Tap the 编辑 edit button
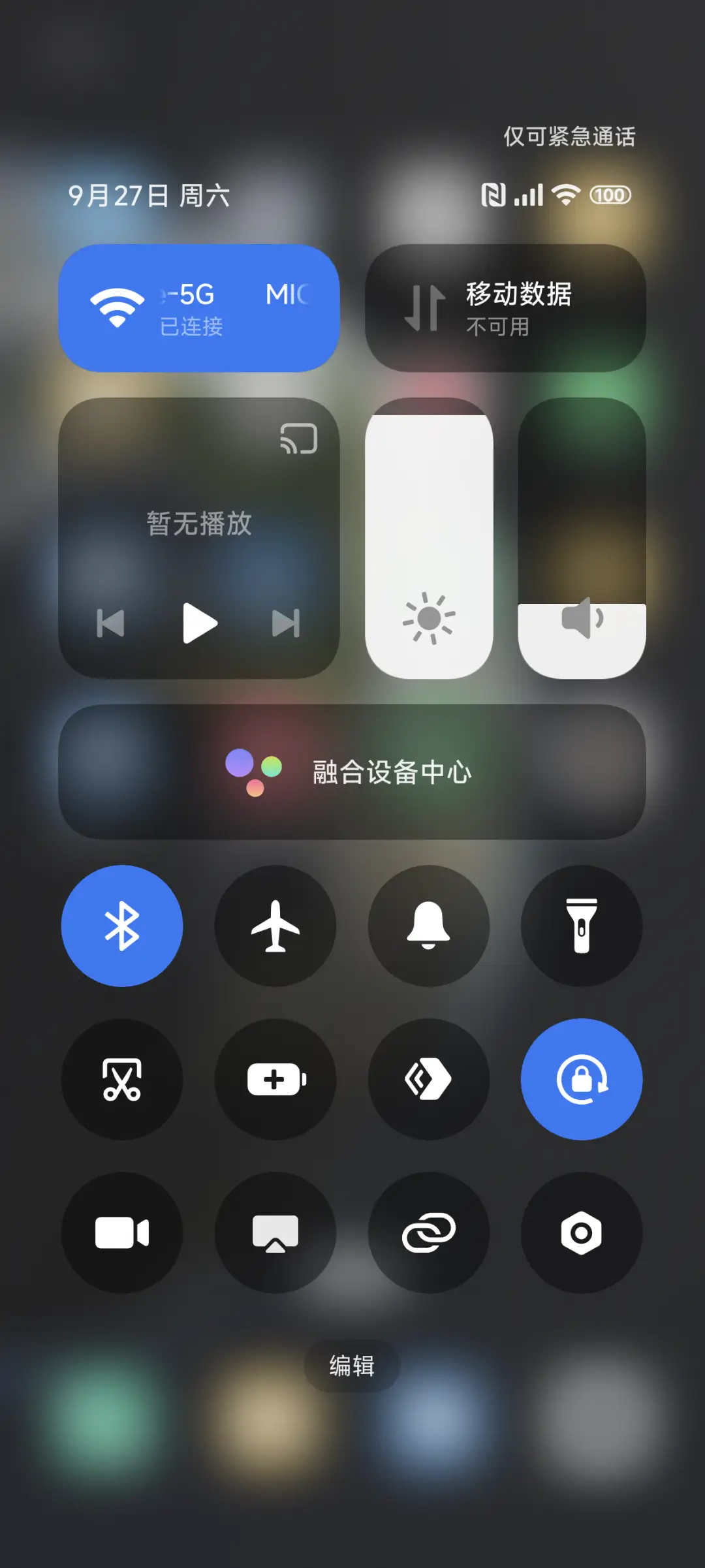The height and width of the screenshot is (1568, 705). point(351,1366)
